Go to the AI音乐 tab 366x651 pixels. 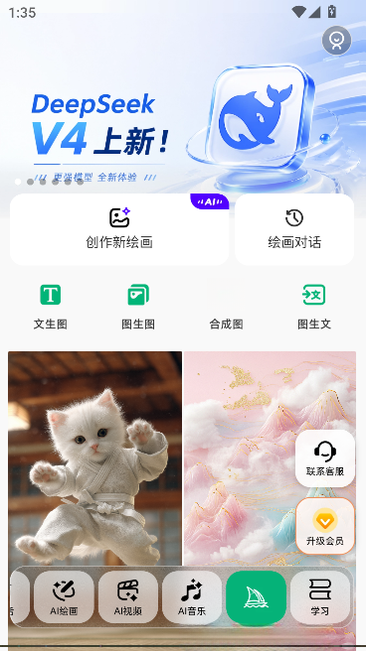(192, 597)
